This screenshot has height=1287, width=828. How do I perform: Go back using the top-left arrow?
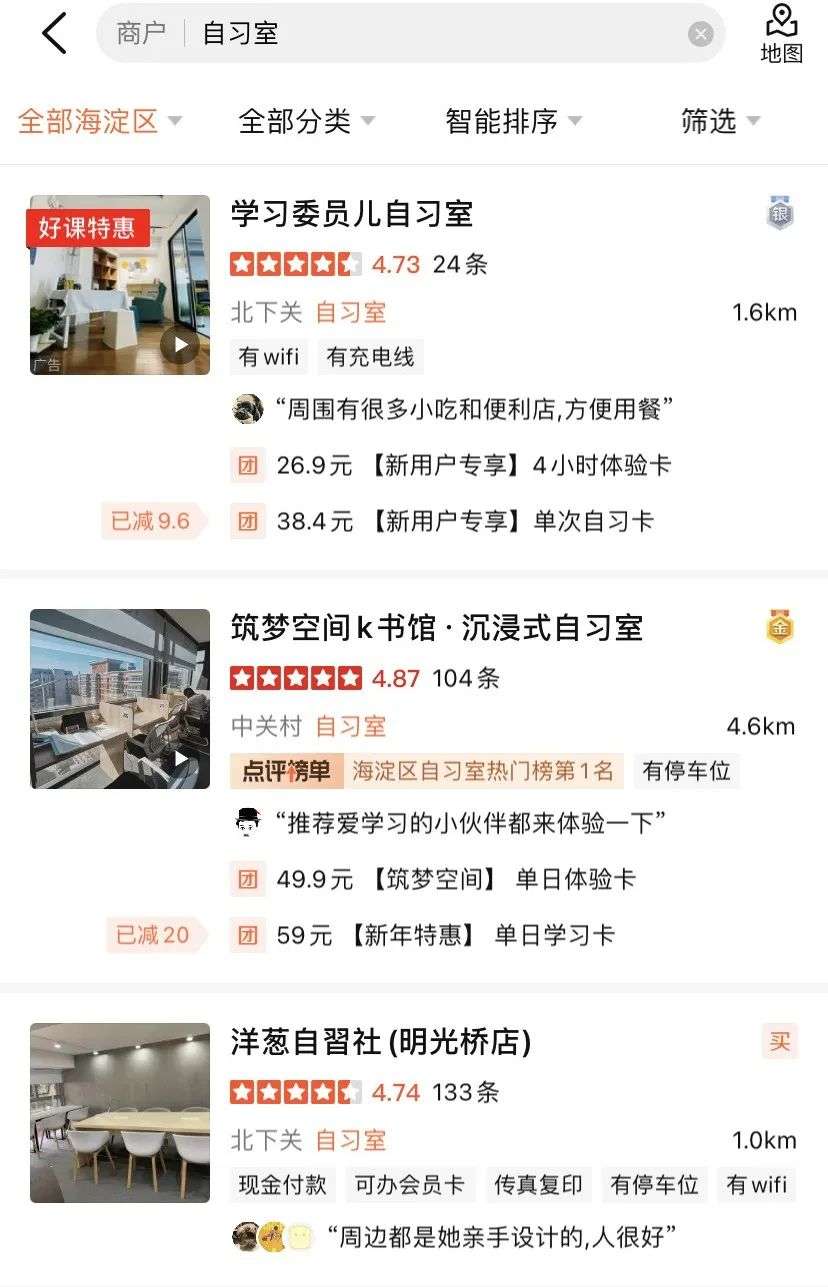55,34
